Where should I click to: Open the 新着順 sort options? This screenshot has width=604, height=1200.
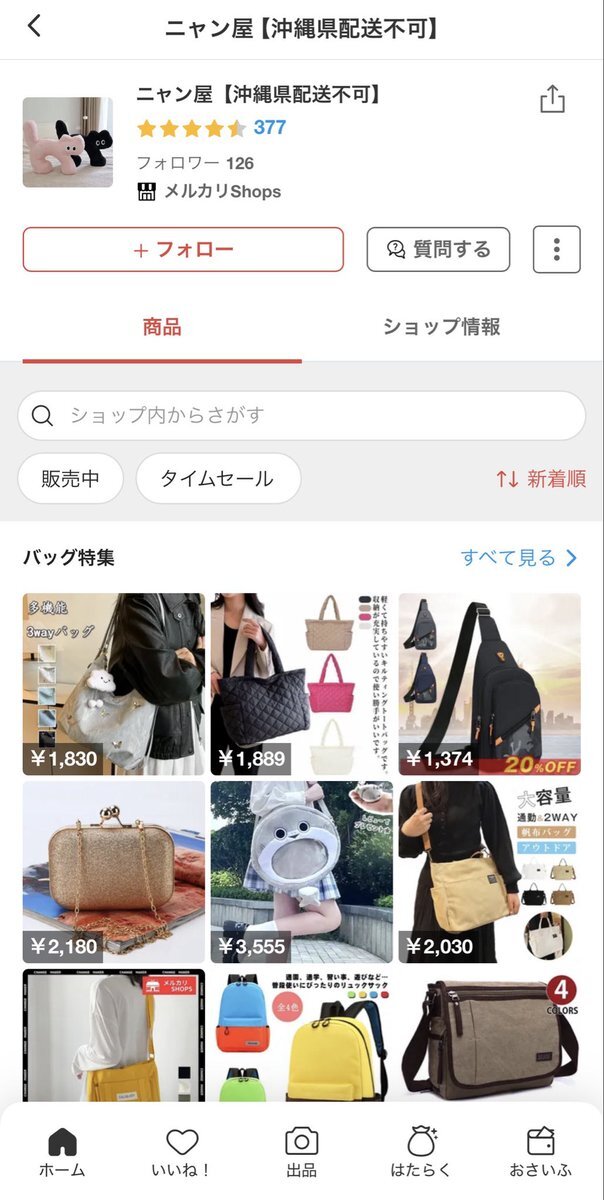541,479
